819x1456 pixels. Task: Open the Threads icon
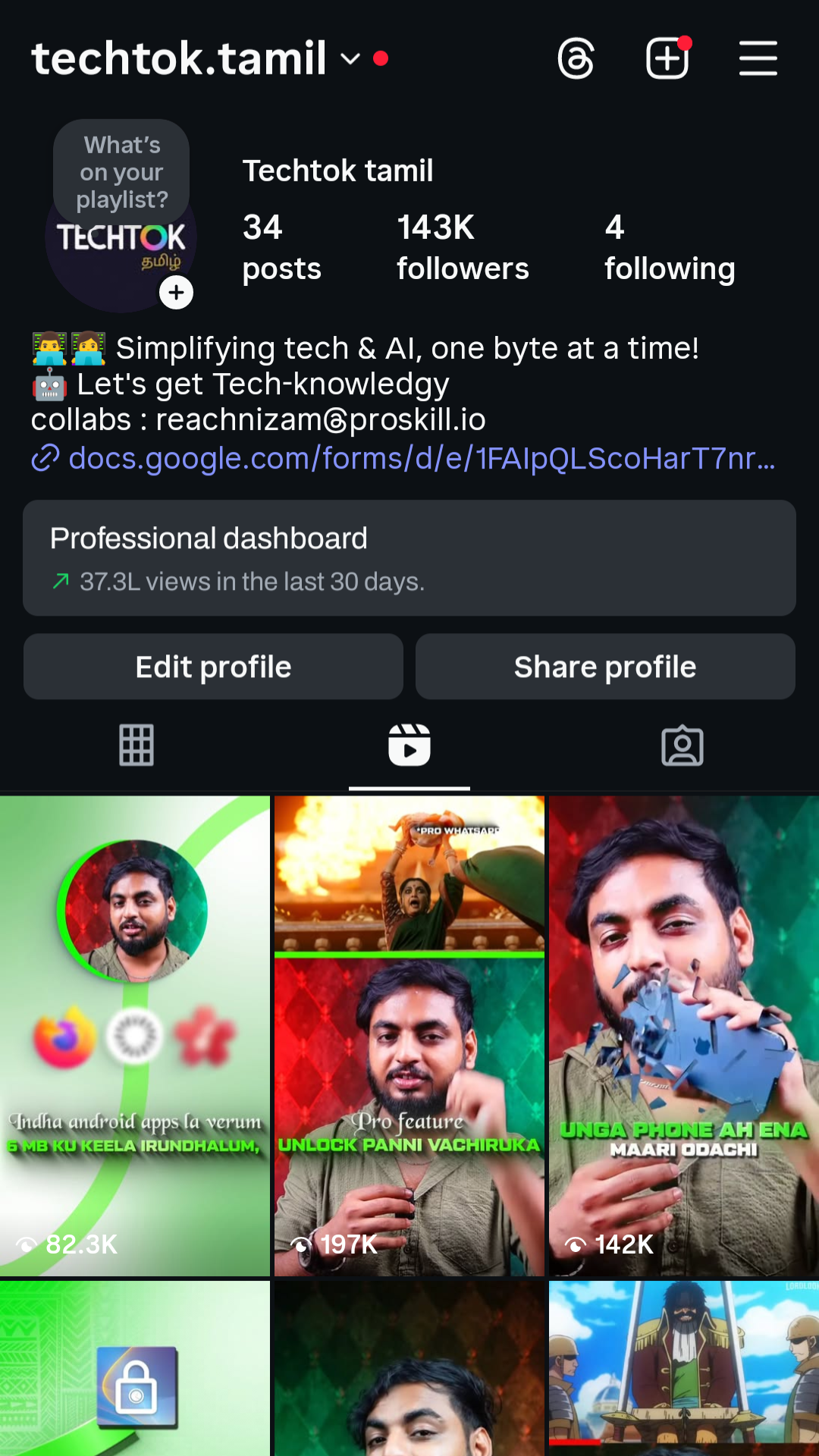coord(576,59)
